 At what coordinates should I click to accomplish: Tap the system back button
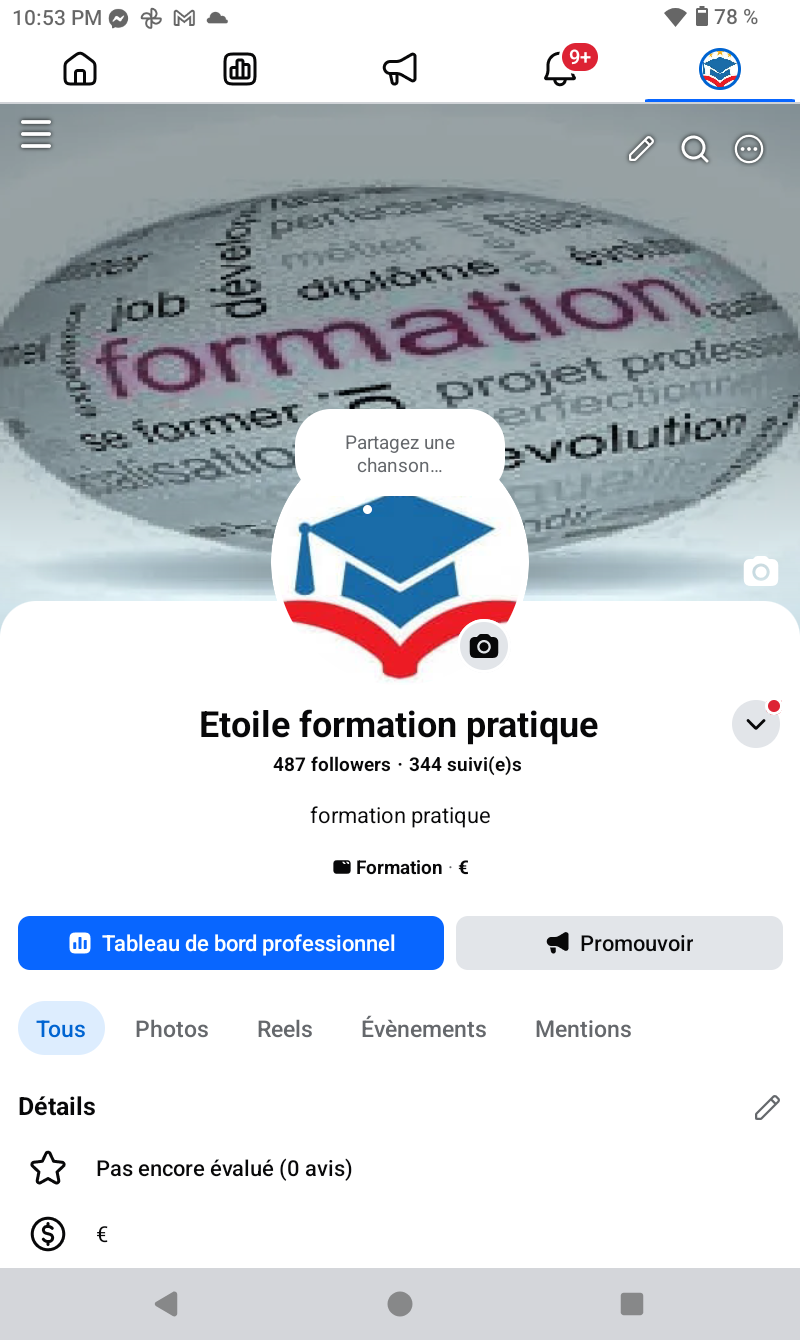coord(166,1303)
